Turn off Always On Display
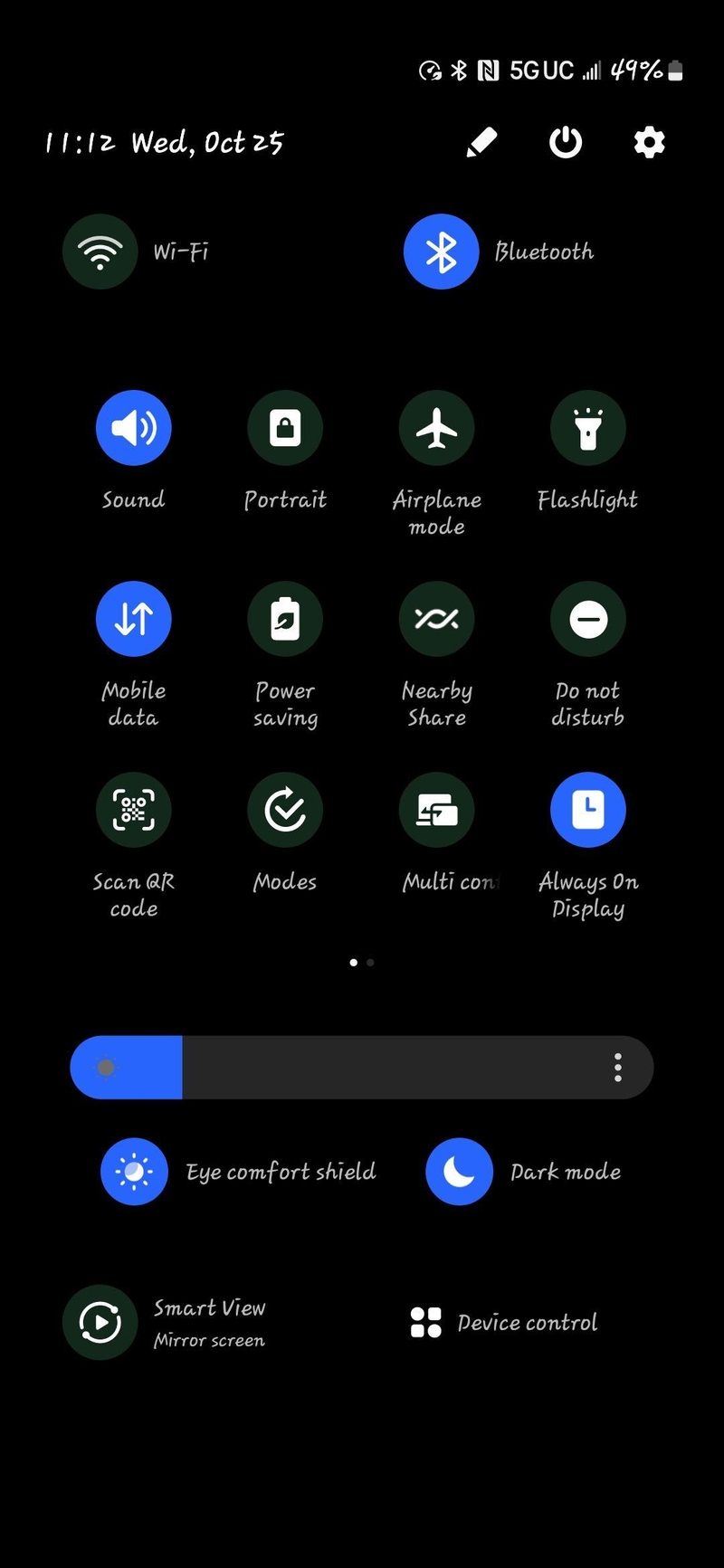 pyautogui.click(x=588, y=810)
